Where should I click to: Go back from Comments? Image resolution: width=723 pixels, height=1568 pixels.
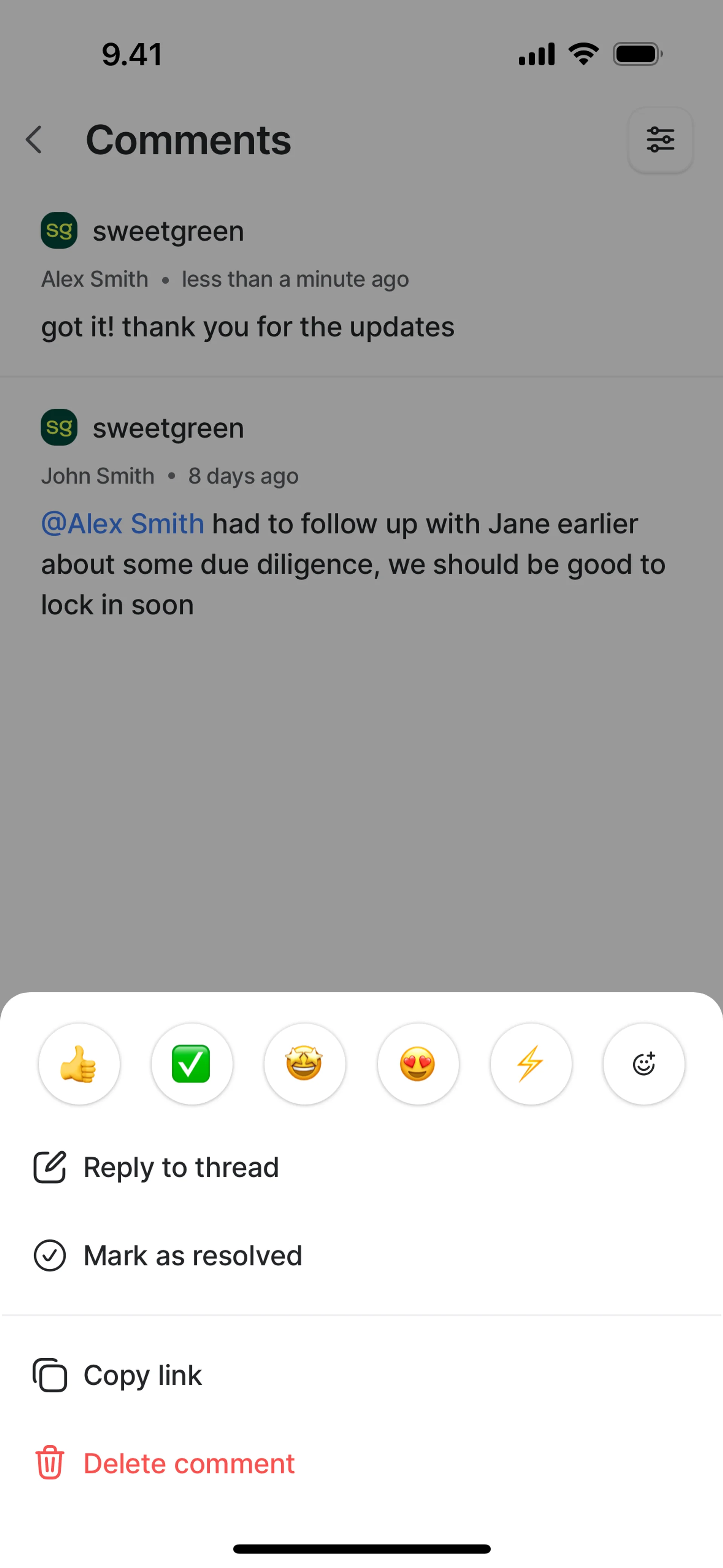point(35,140)
